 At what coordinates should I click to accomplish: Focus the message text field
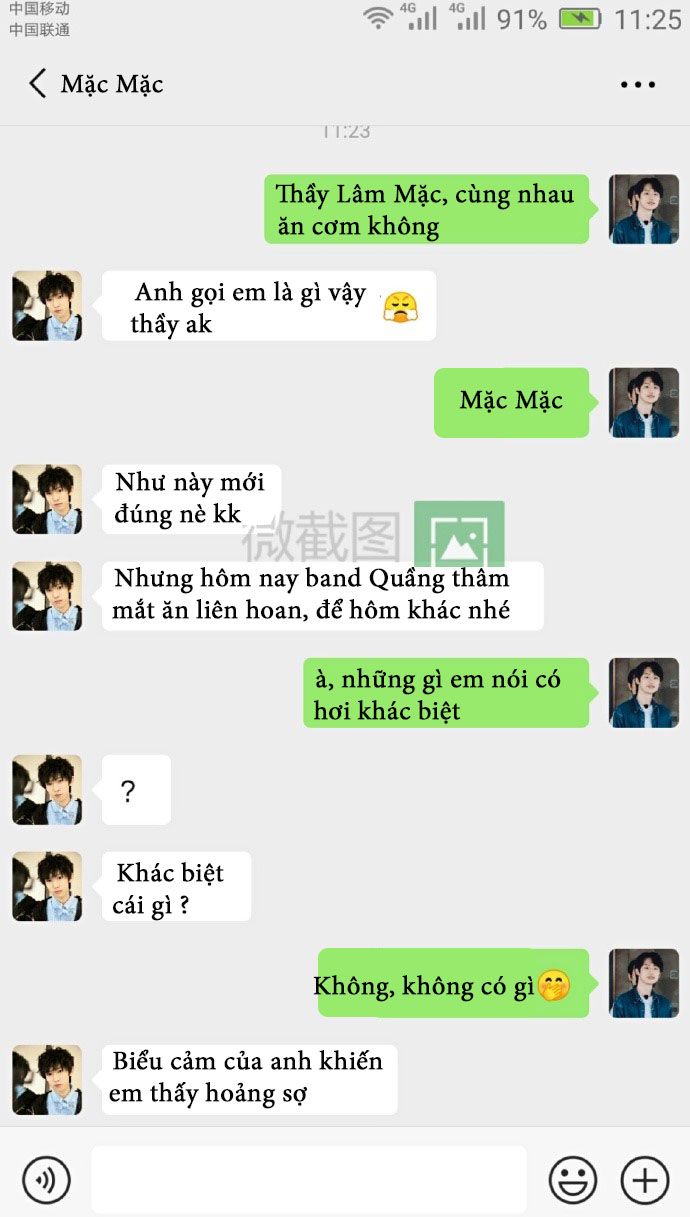pos(308,1179)
